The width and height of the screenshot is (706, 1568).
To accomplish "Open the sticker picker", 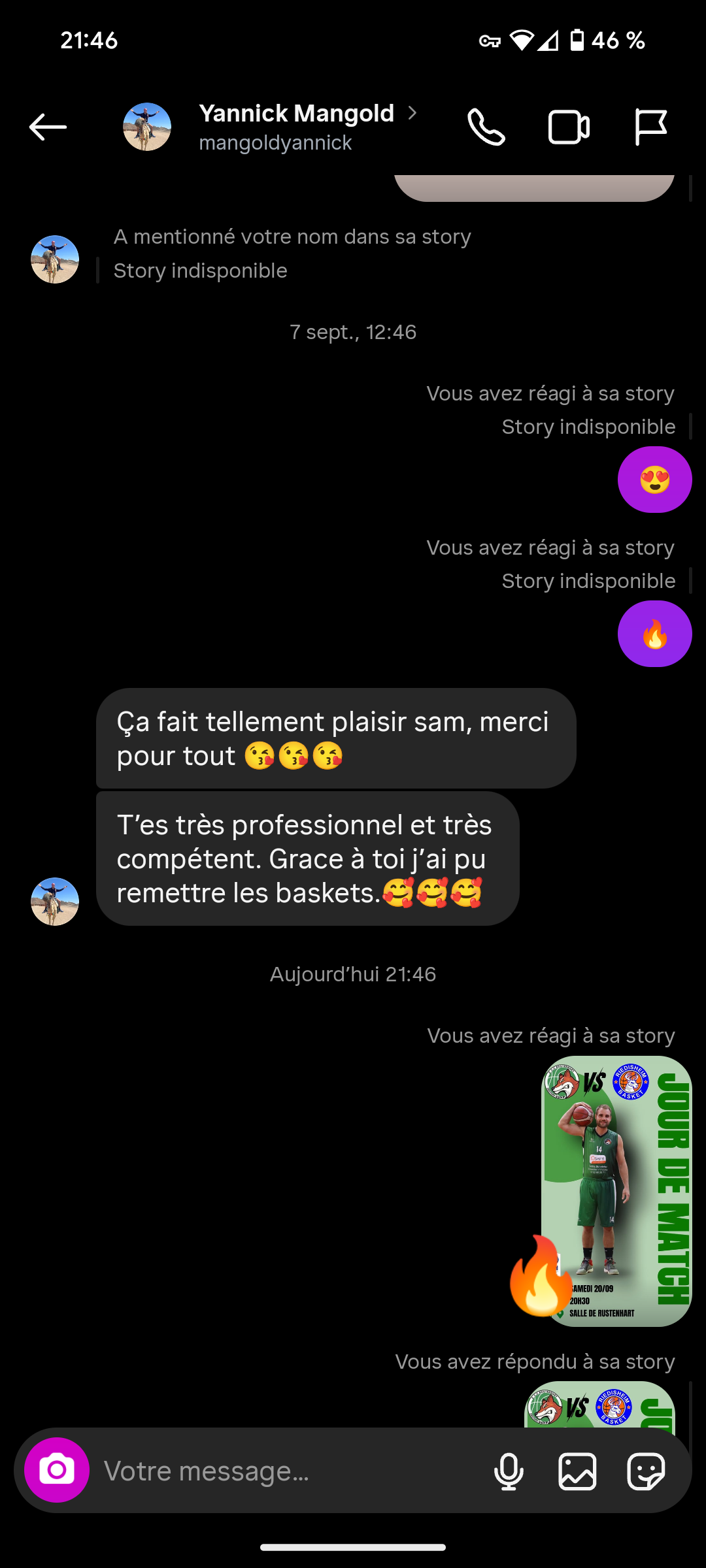I will pos(646,1471).
